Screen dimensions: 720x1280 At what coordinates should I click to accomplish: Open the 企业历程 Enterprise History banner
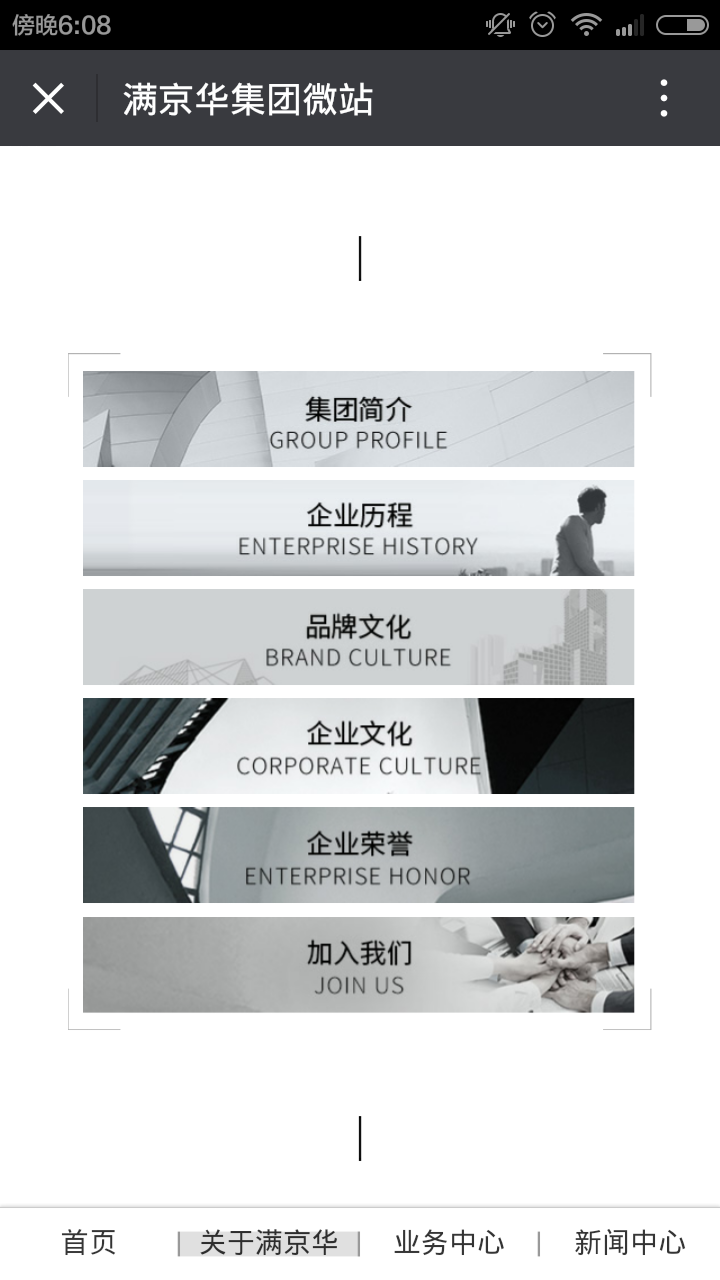[358, 528]
